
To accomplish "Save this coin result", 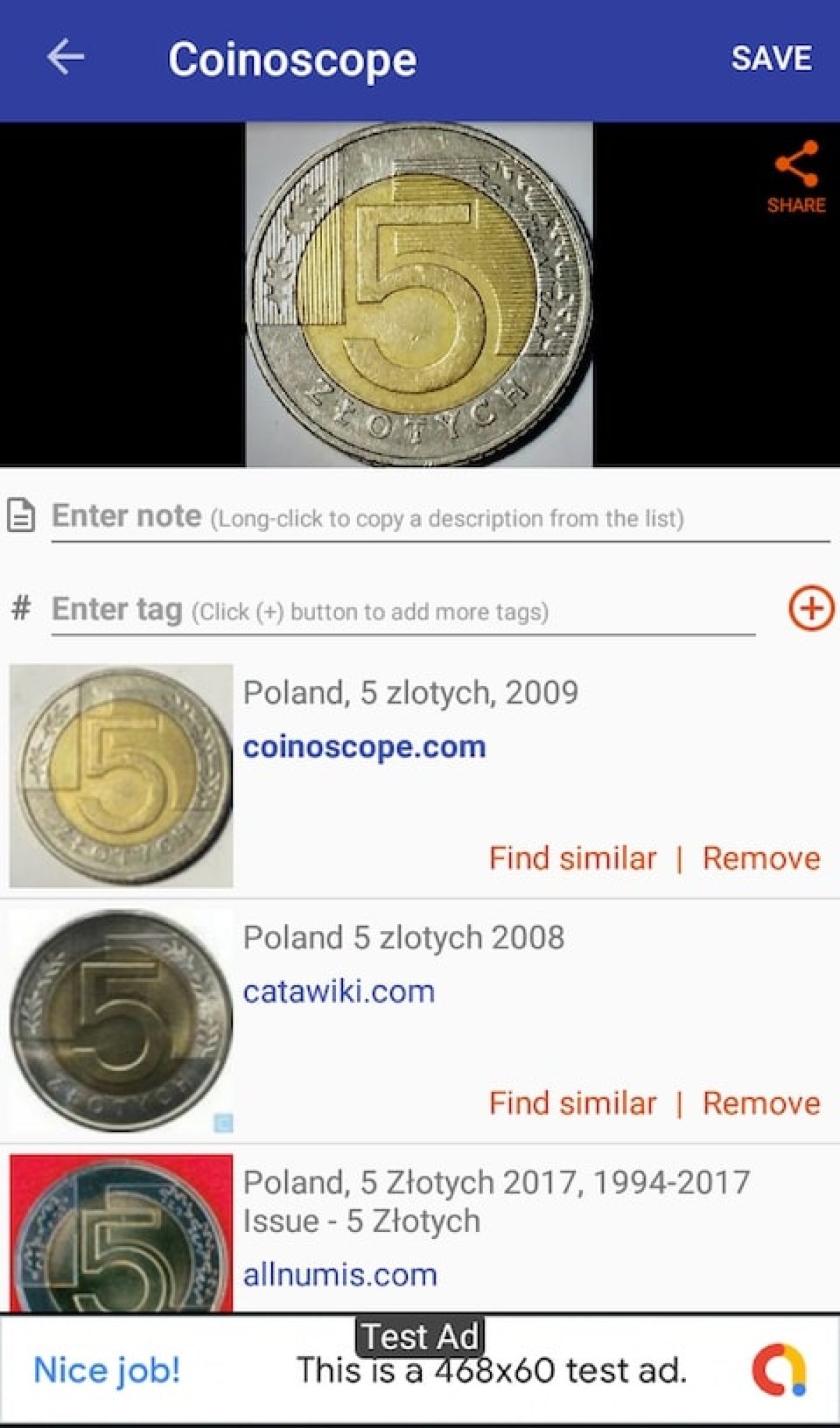I will click(x=771, y=59).
